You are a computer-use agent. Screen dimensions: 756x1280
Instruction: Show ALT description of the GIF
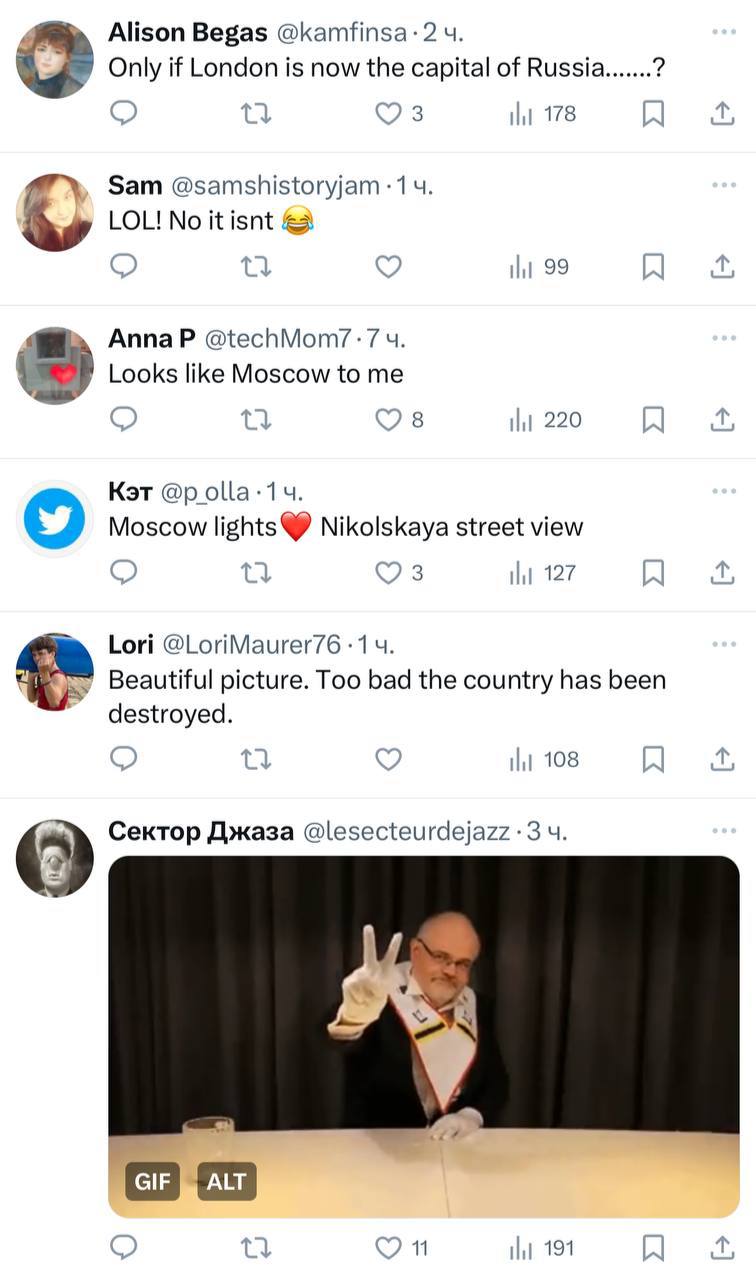click(227, 1181)
